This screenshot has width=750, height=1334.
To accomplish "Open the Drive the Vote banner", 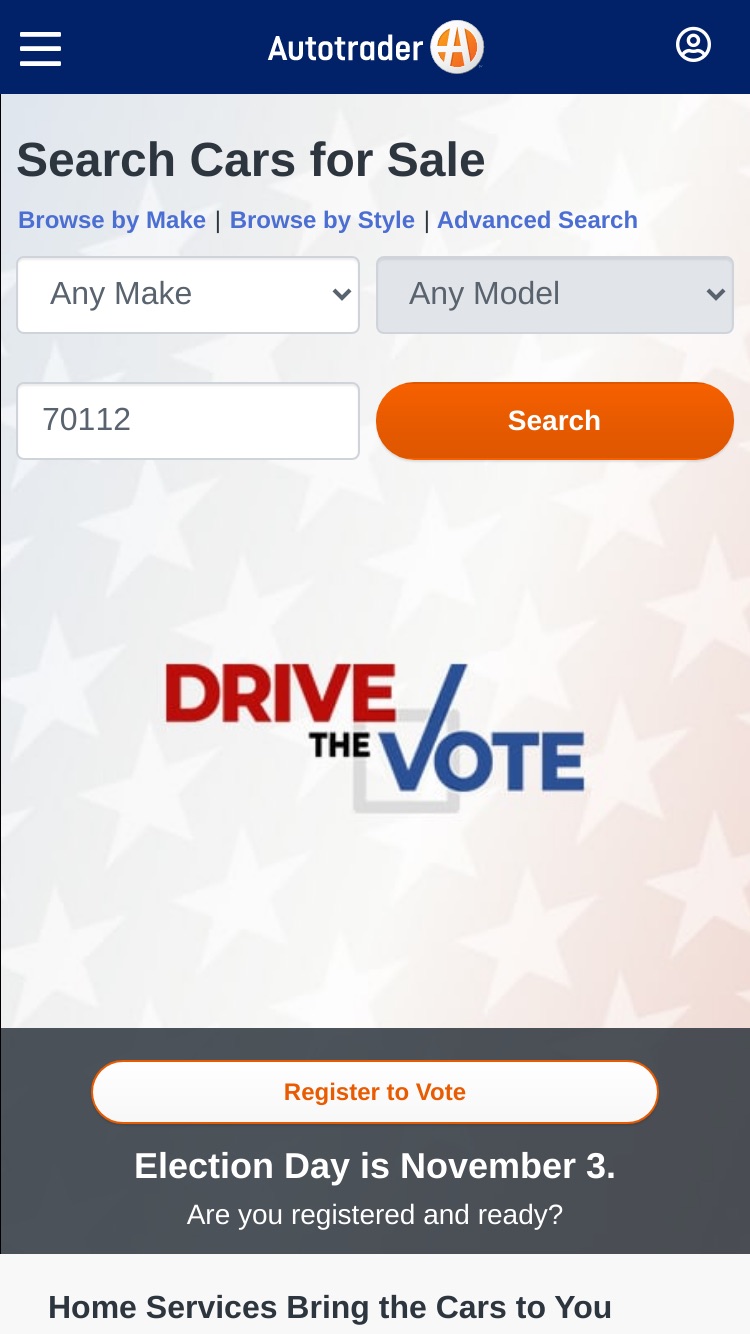I will pos(375,738).
